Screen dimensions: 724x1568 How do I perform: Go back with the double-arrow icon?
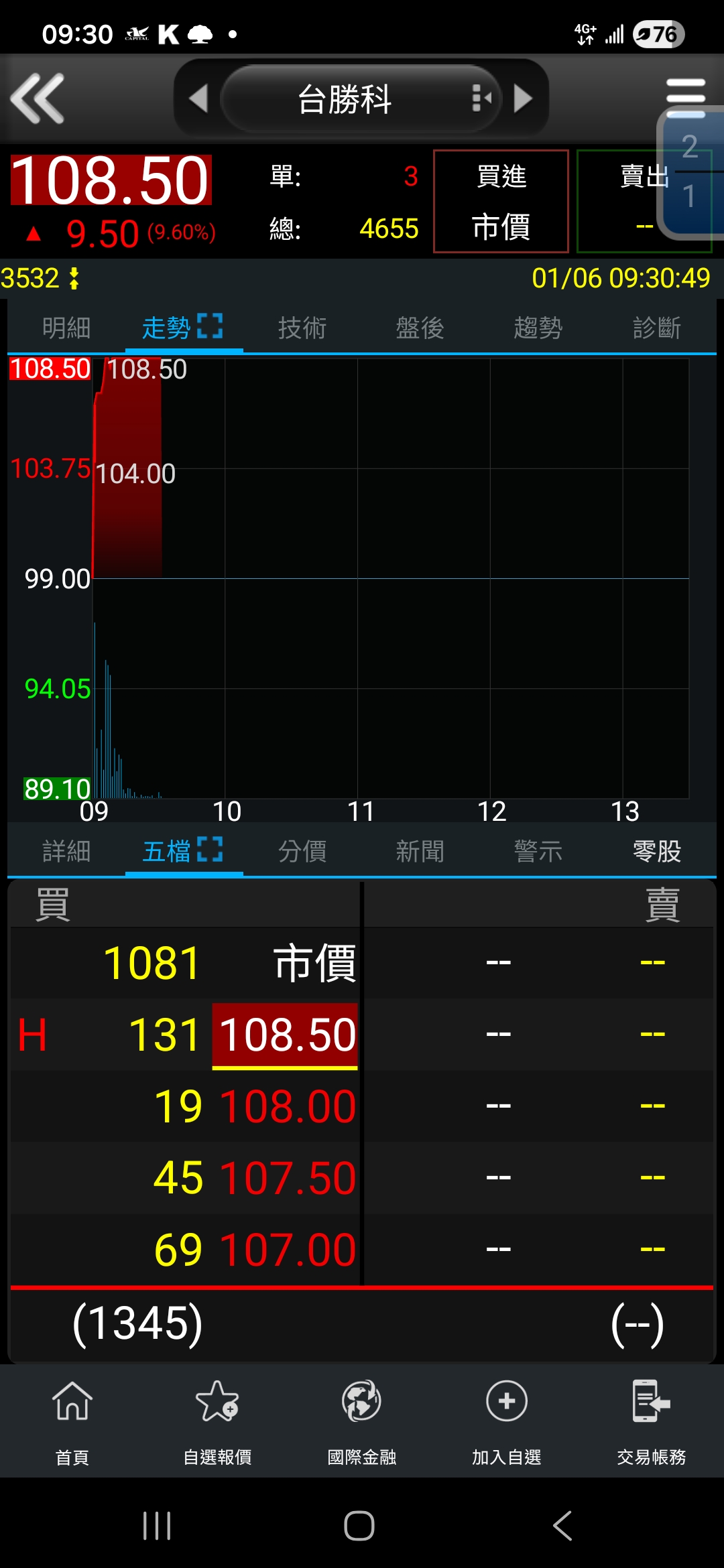(38, 99)
